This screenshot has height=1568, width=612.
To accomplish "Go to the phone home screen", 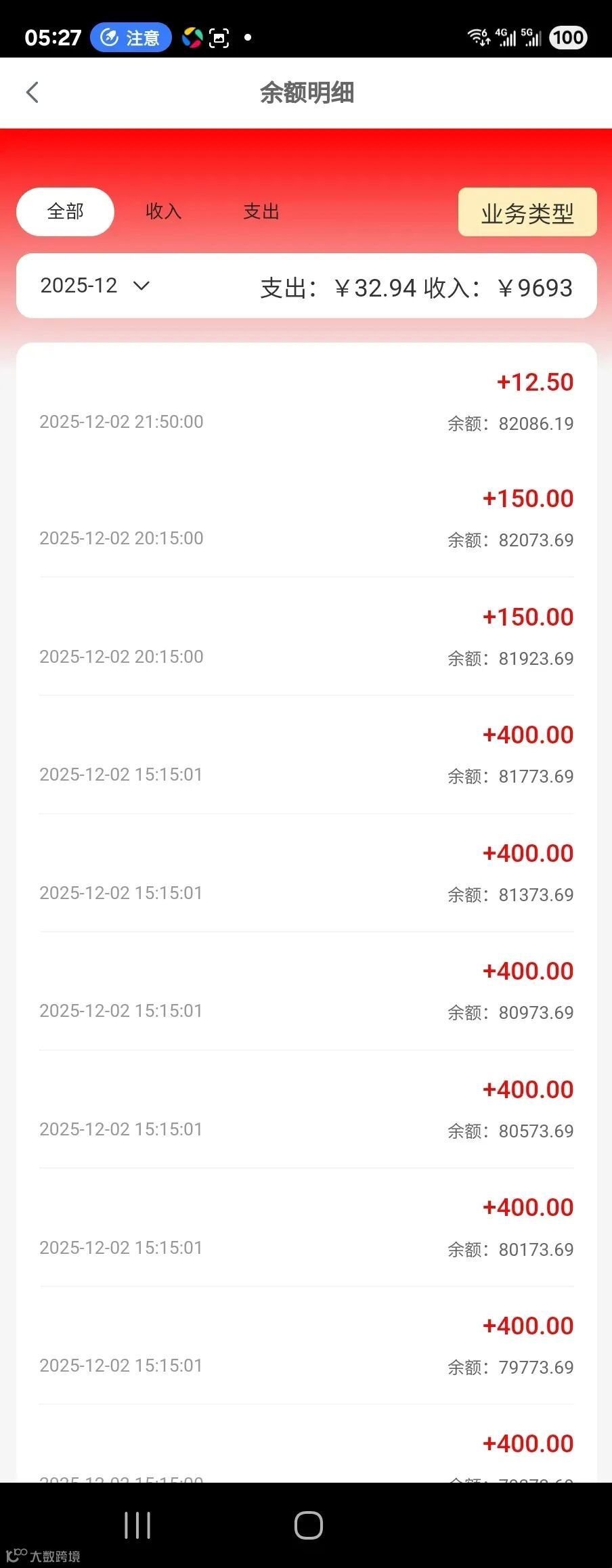I will coord(308,1525).
